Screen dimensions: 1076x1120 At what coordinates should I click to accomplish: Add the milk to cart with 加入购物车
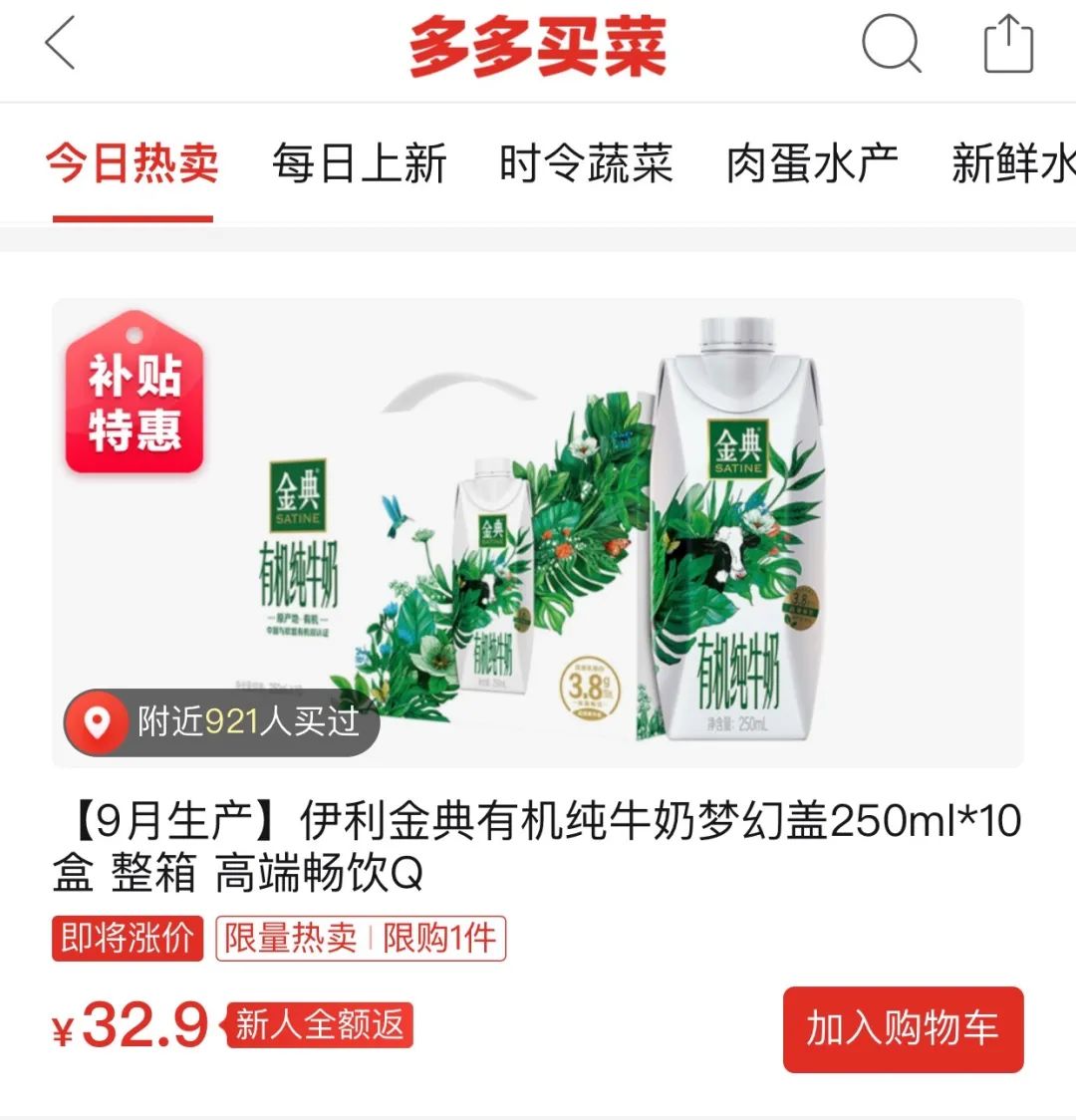coord(903,1029)
